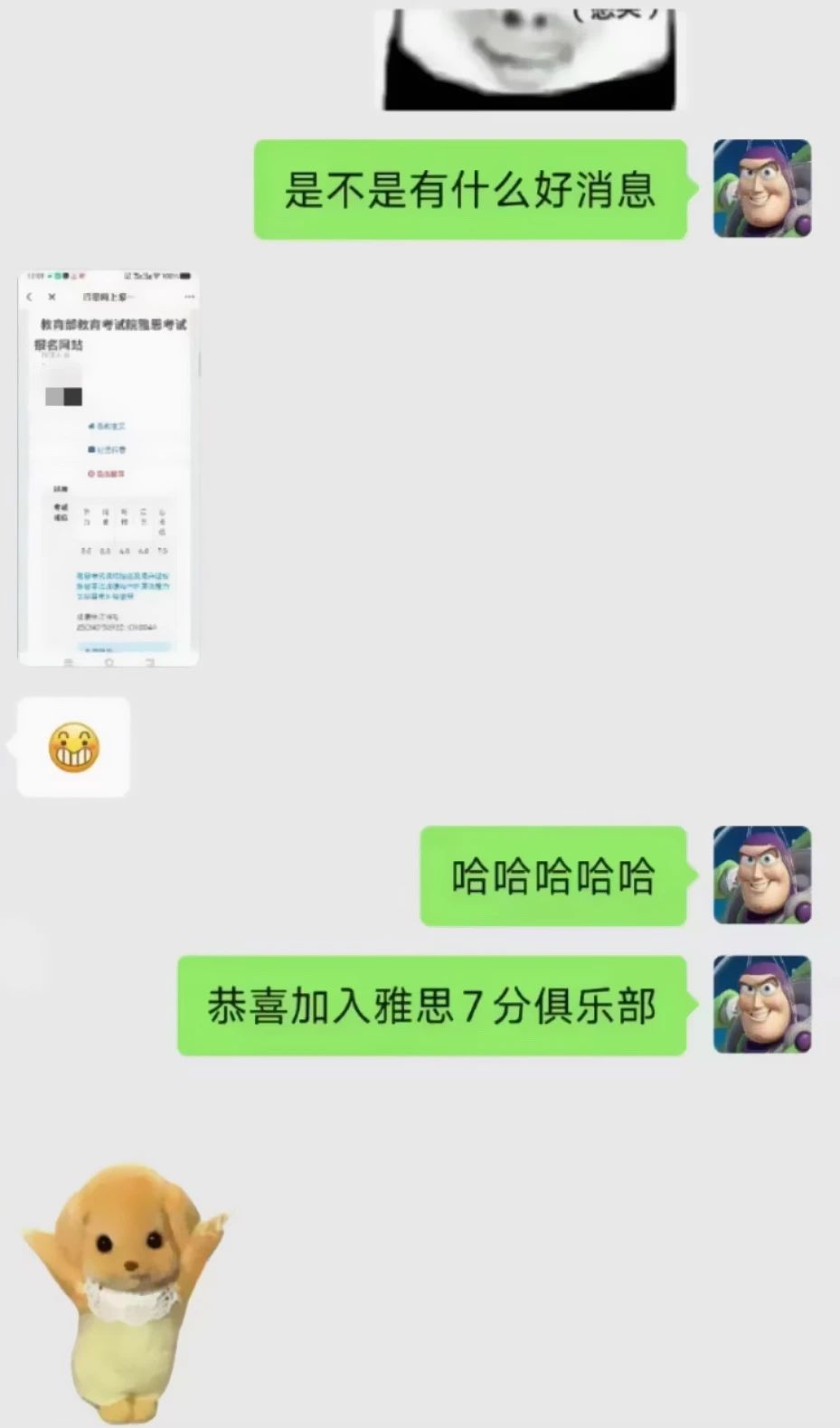Tap the avatar beside "恭喜加入雅思7分俱乐部"

coord(762,1005)
